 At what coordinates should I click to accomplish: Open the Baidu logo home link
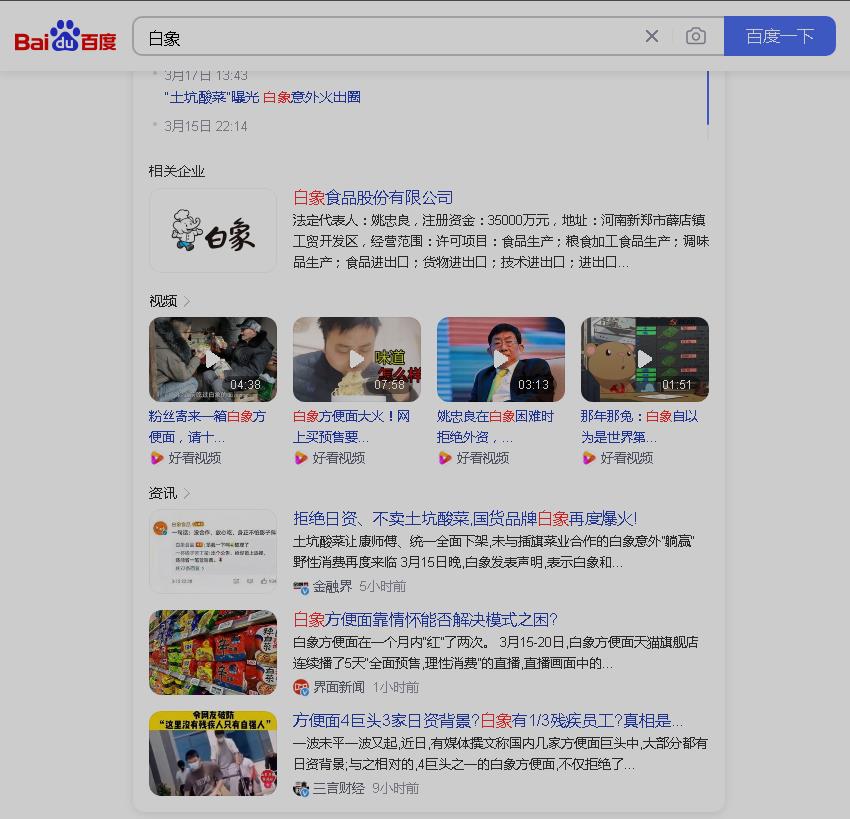[x=65, y=37]
